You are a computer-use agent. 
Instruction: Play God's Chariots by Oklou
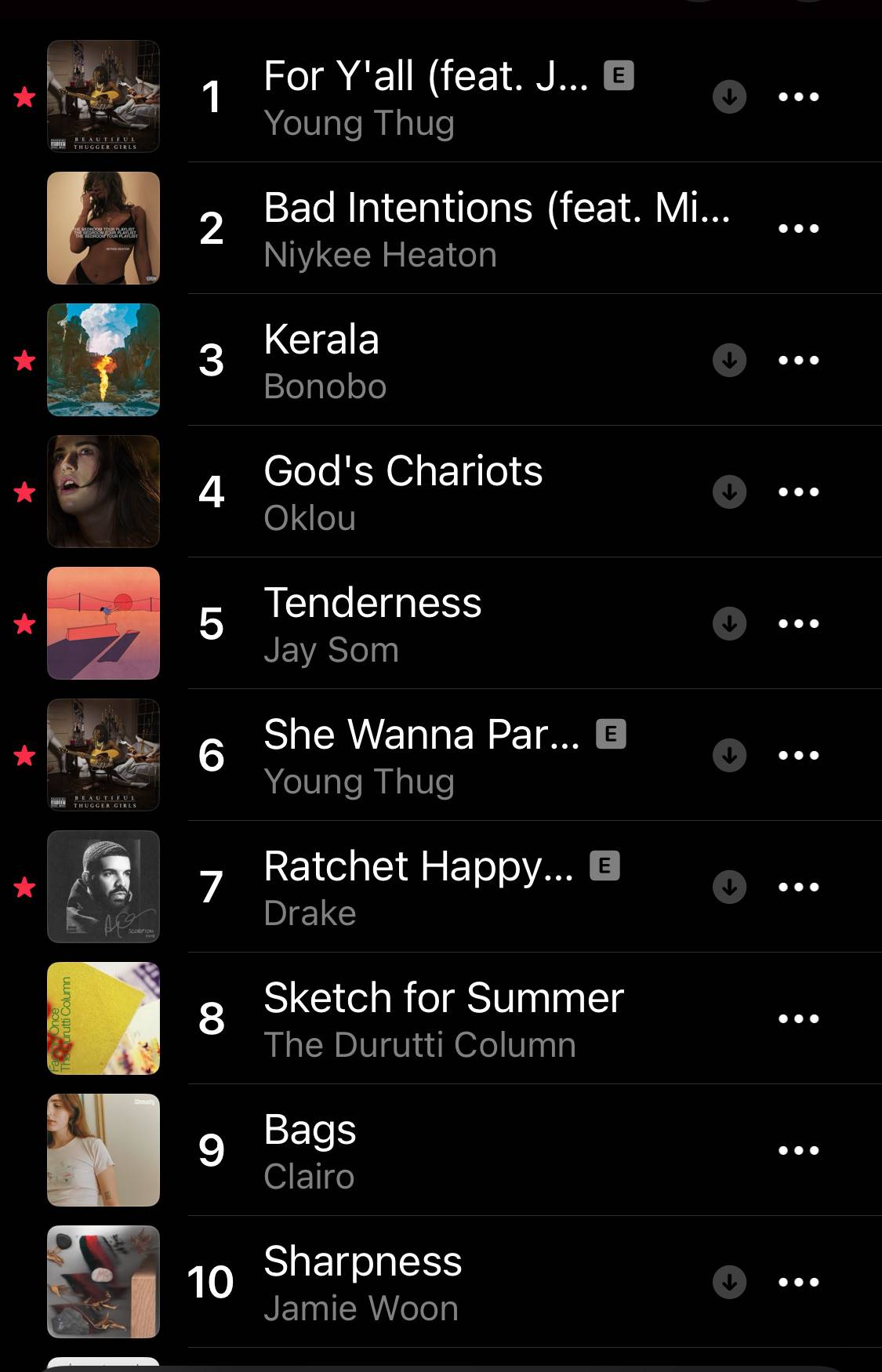pos(439,492)
